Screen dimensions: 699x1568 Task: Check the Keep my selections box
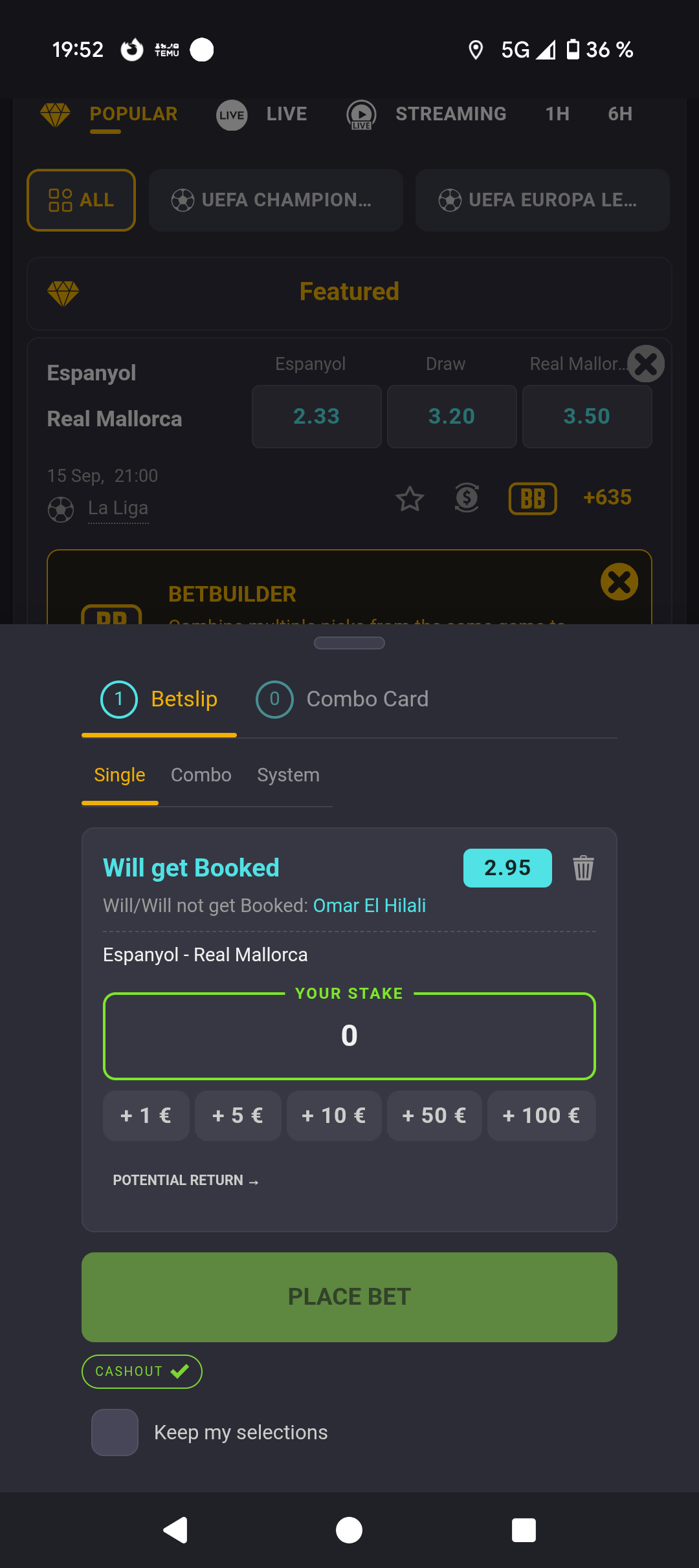coord(115,1432)
